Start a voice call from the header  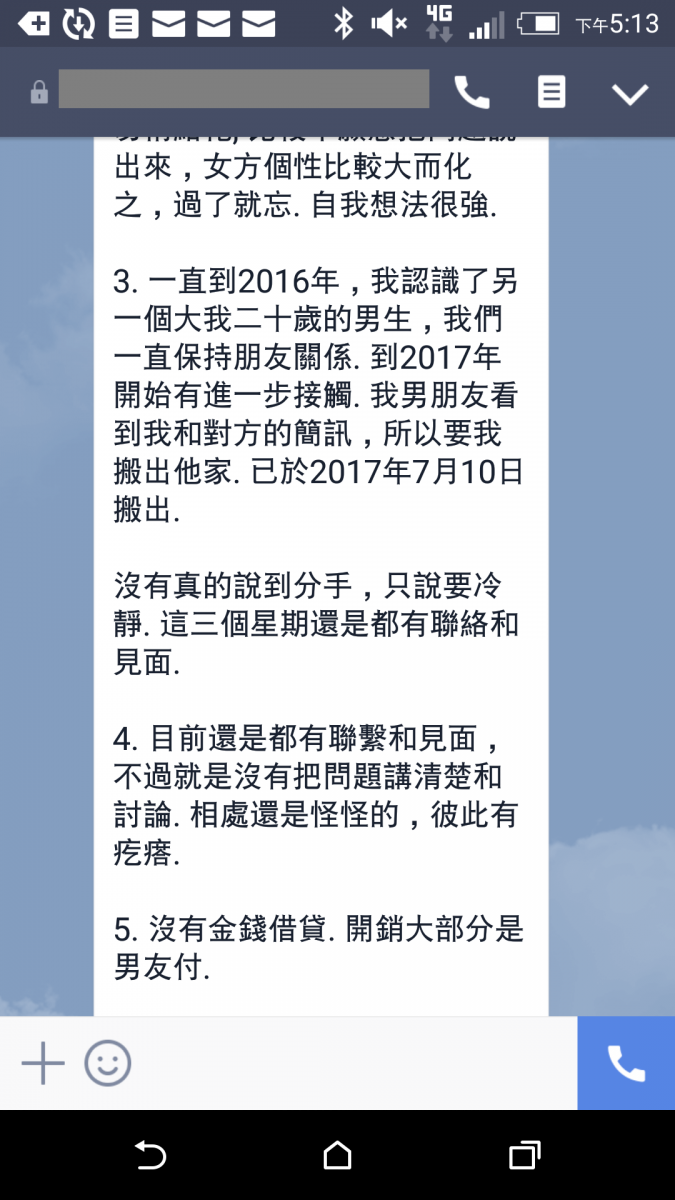point(472,93)
